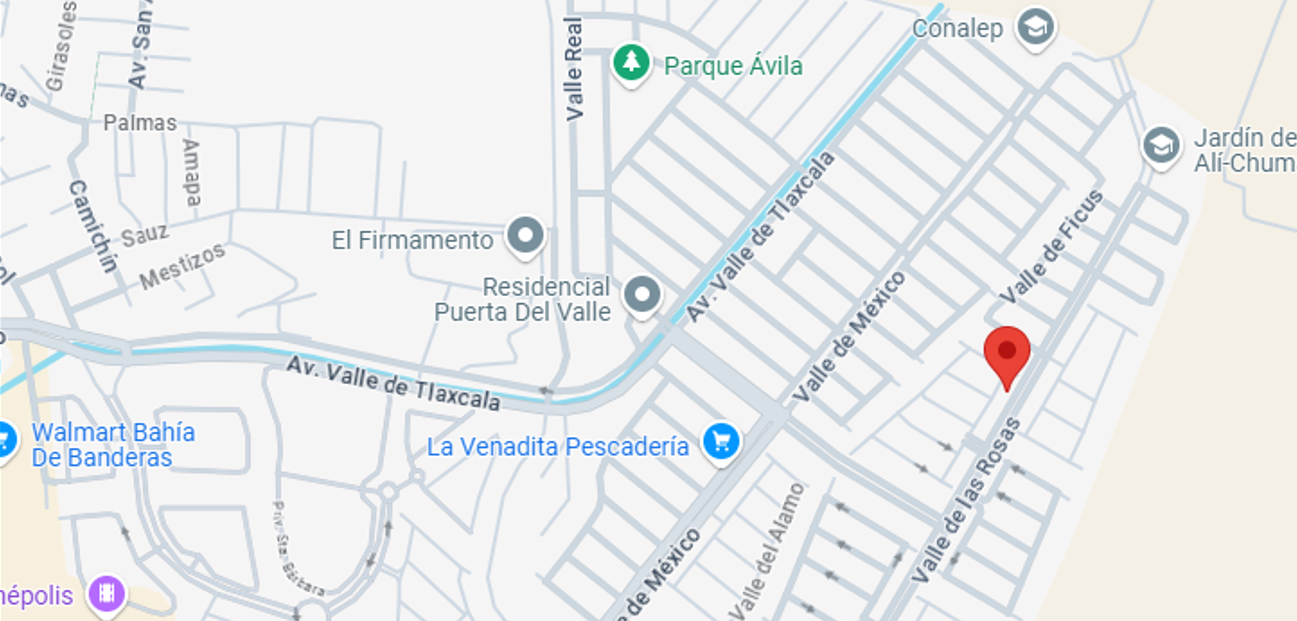1297x621 pixels.
Task: Open the Cinépolis cinema marker
Action: [x=106, y=594]
